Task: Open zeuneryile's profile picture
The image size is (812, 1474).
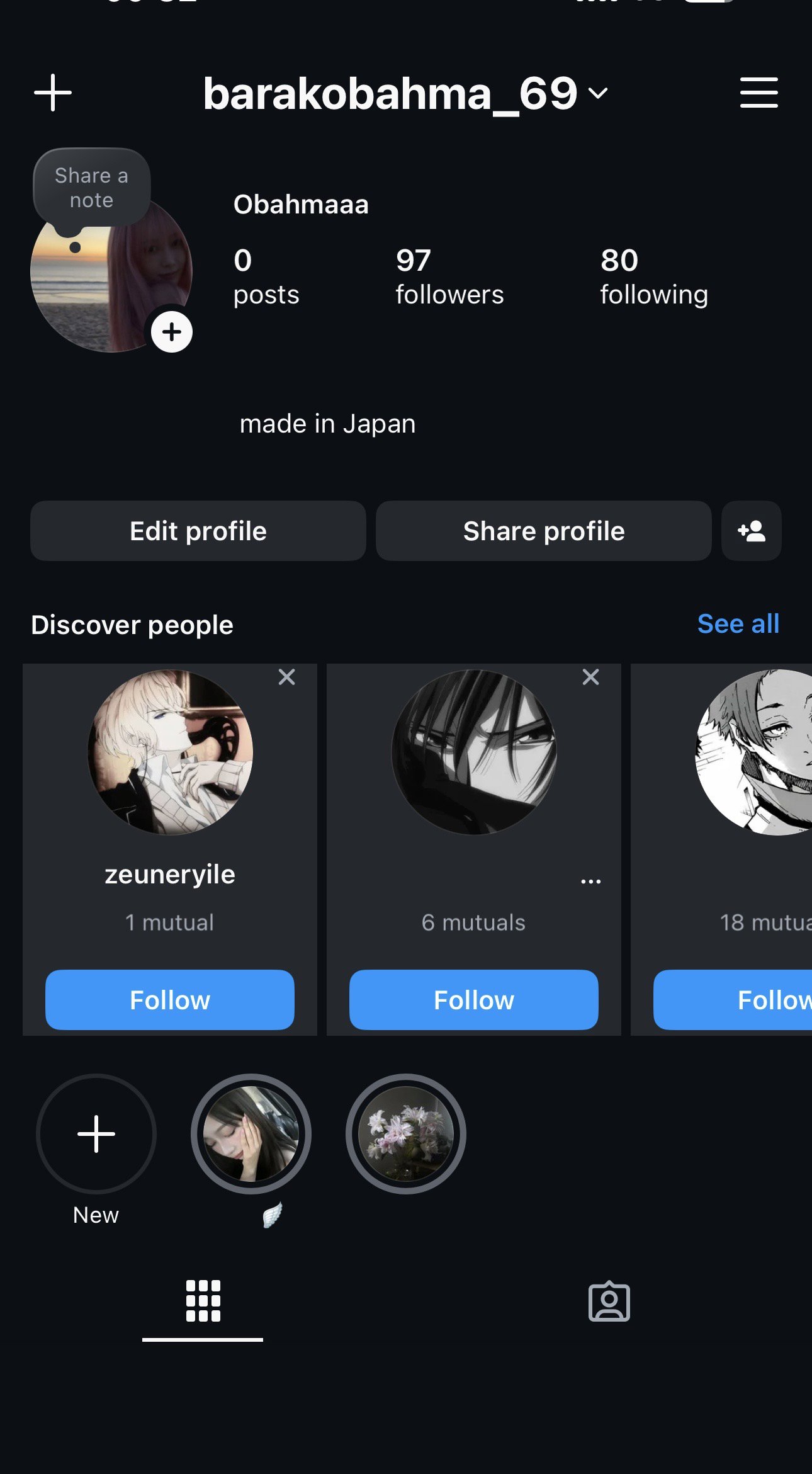Action: pos(170,752)
